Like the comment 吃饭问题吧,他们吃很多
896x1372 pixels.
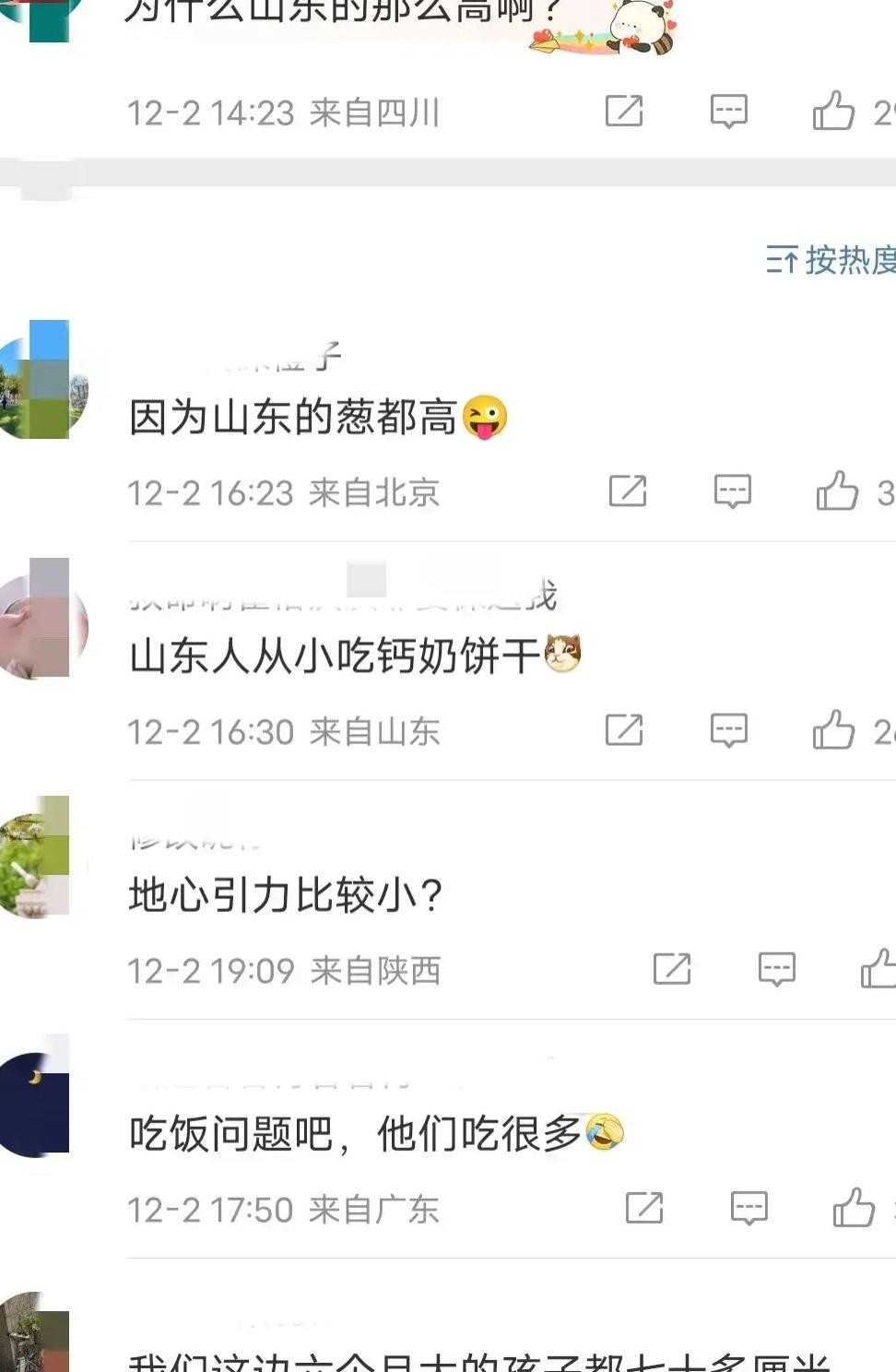coord(854,1208)
